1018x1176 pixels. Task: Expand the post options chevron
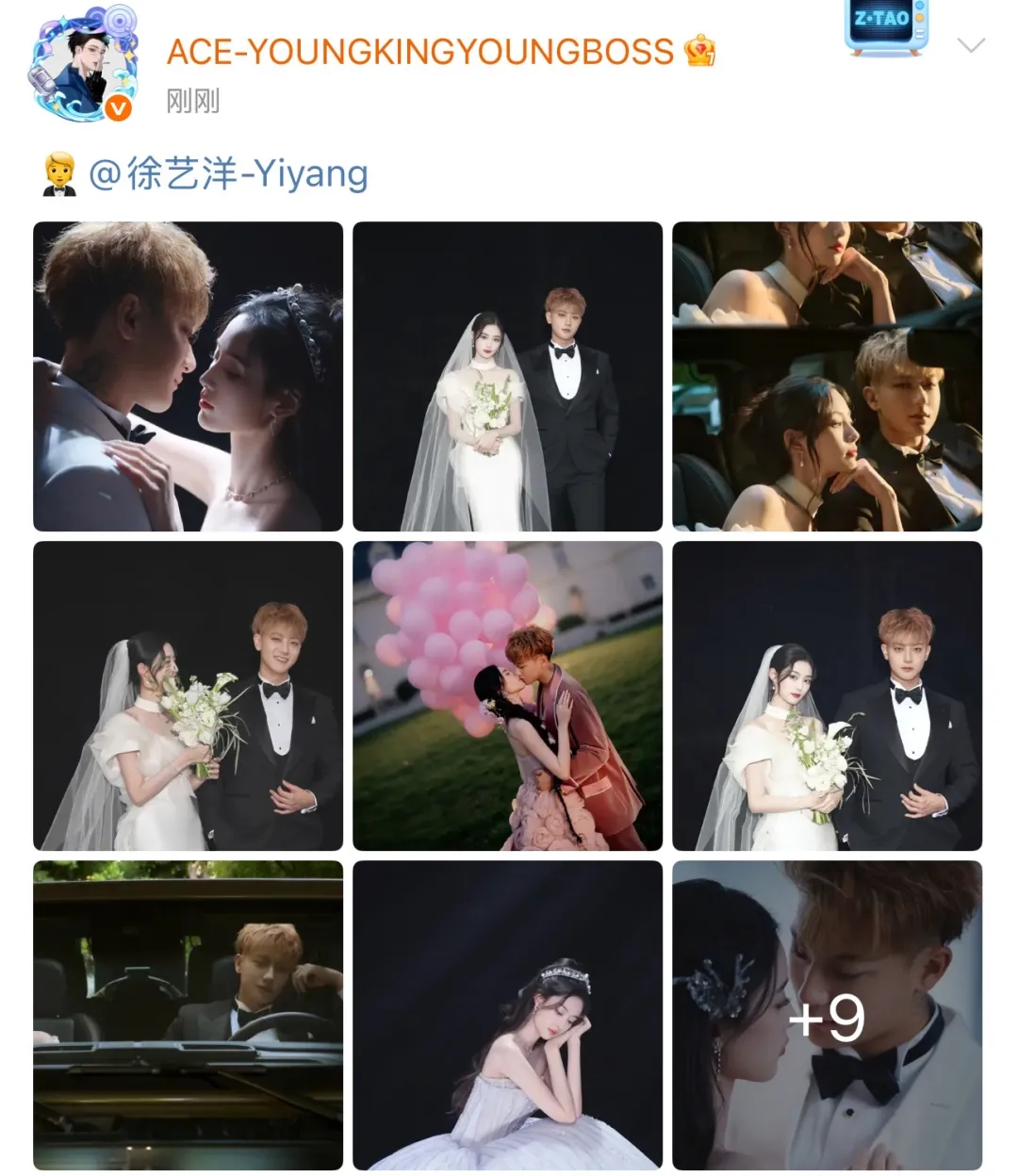[x=970, y=44]
